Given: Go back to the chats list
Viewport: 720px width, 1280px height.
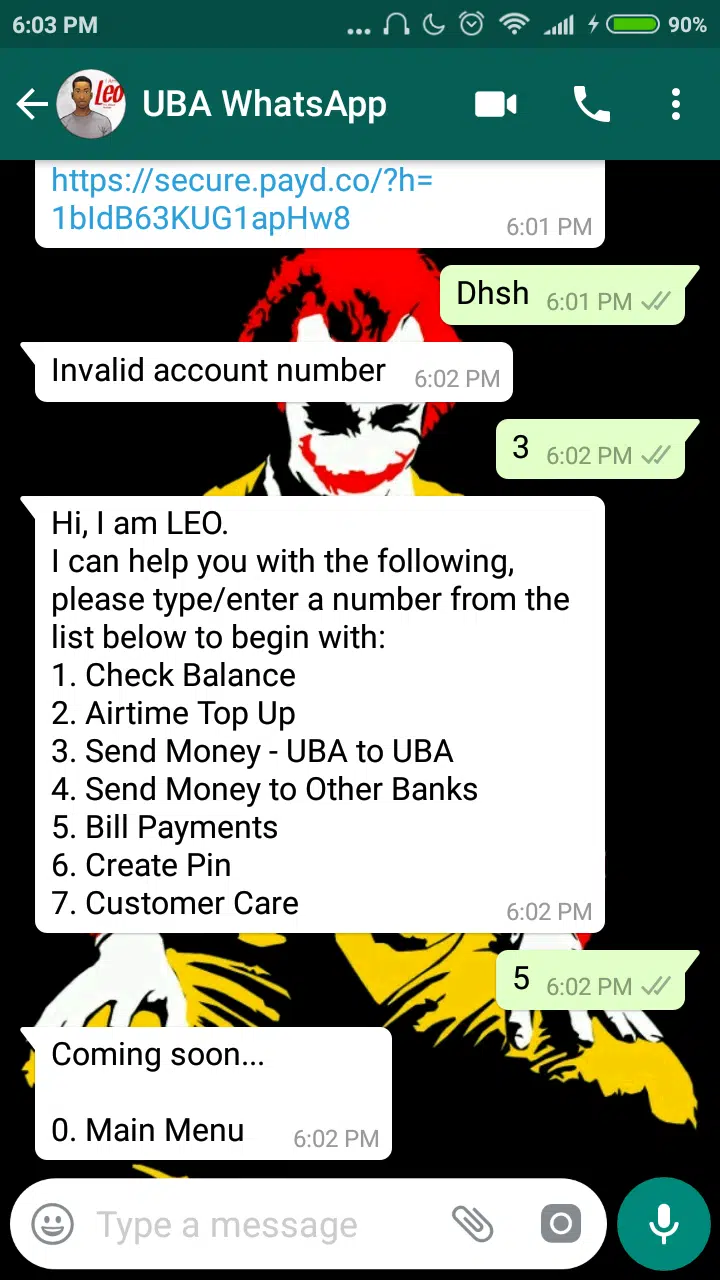Looking at the screenshot, I should (x=32, y=104).
